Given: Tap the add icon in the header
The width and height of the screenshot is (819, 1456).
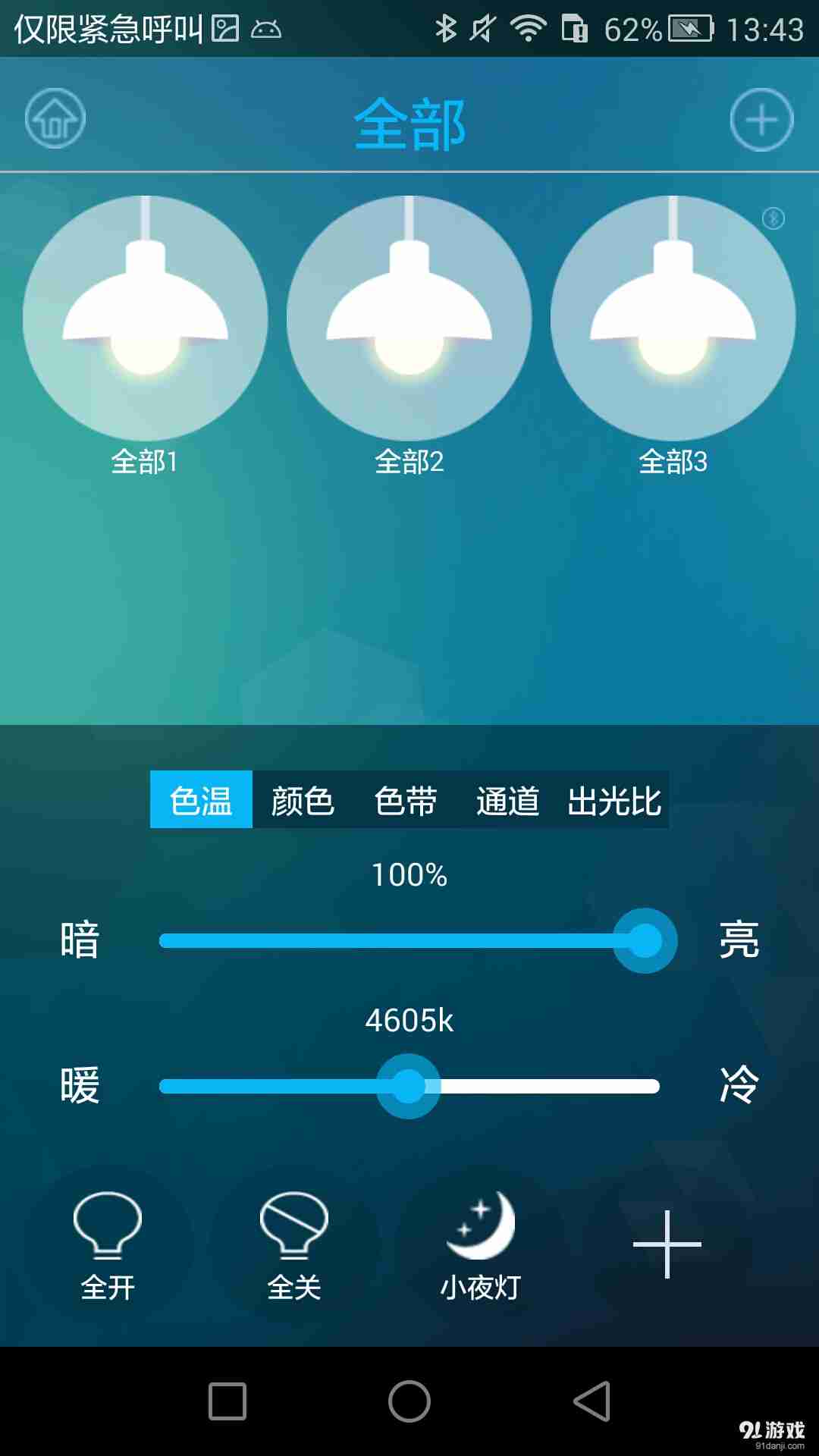Looking at the screenshot, I should point(762,120).
